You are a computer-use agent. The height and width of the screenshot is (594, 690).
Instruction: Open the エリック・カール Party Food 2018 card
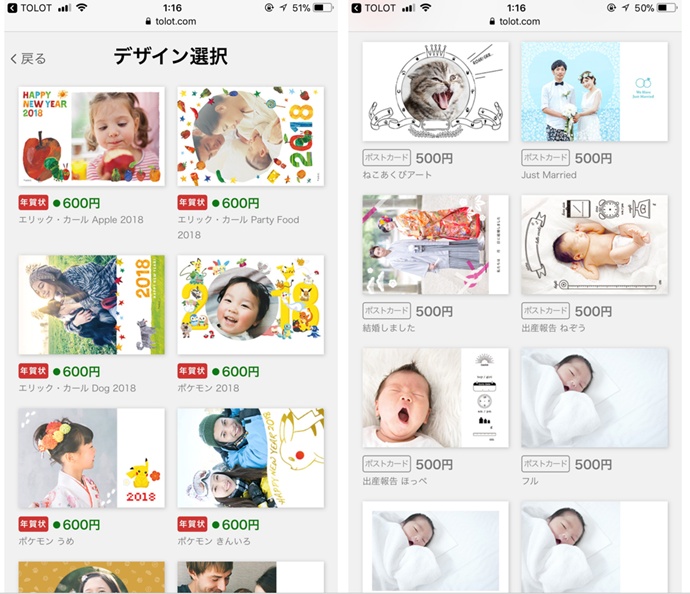click(250, 136)
